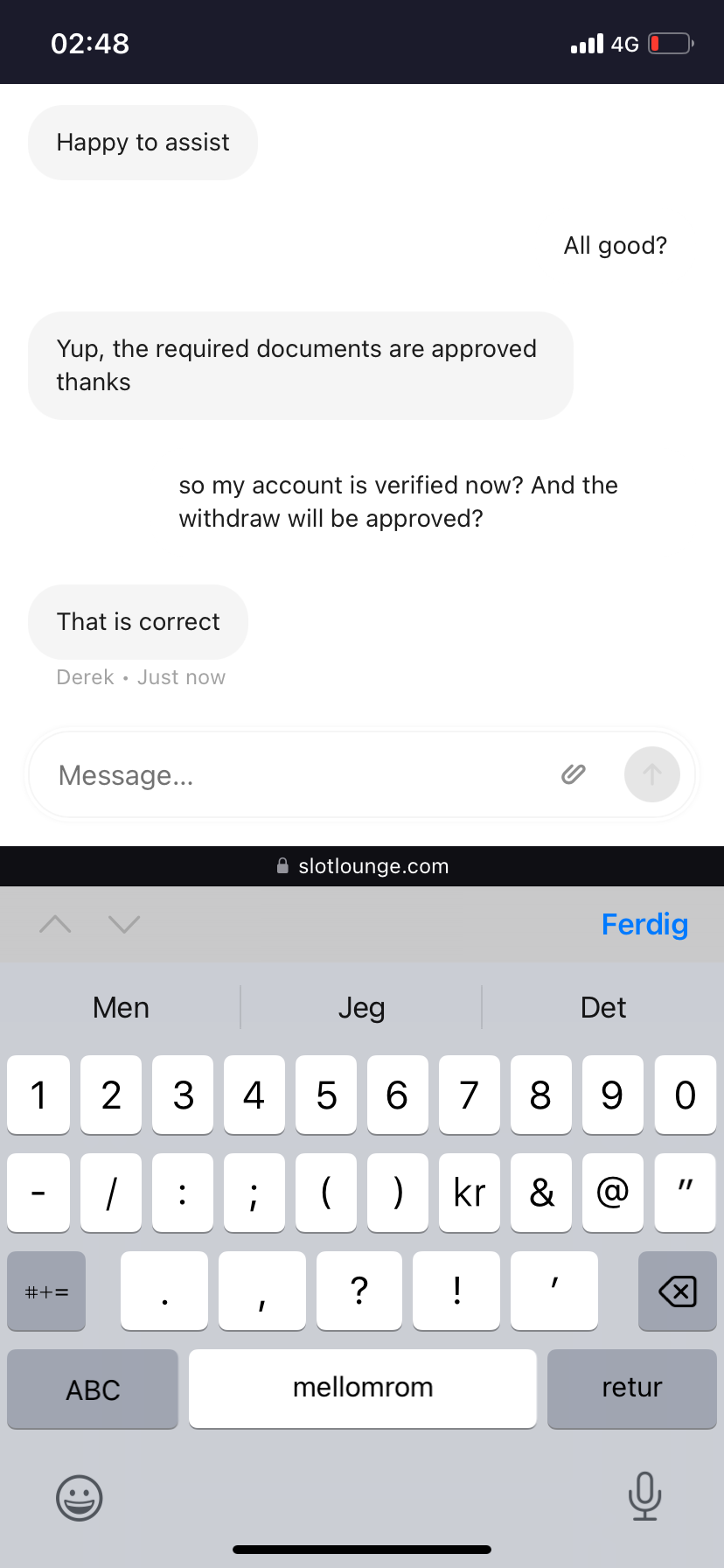This screenshot has width=724, height=1568.
Task: Type the number 5 key
Action: 326,1095
